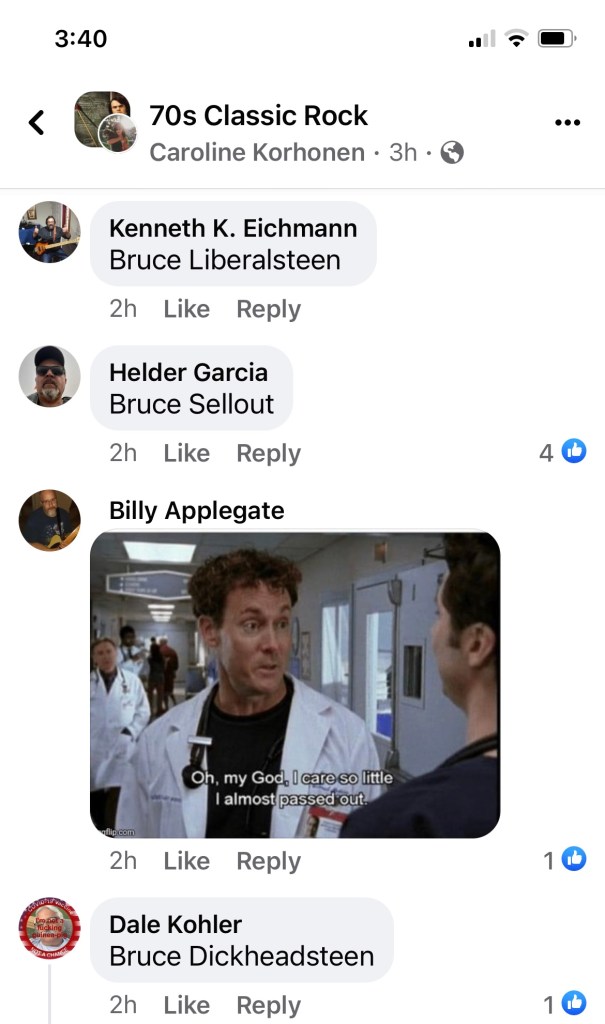The width and height of the screenshot is (605, 1024).
Task: Open Kenneth K. Eichmann's profile picture
Action: [x=49, y=232]
